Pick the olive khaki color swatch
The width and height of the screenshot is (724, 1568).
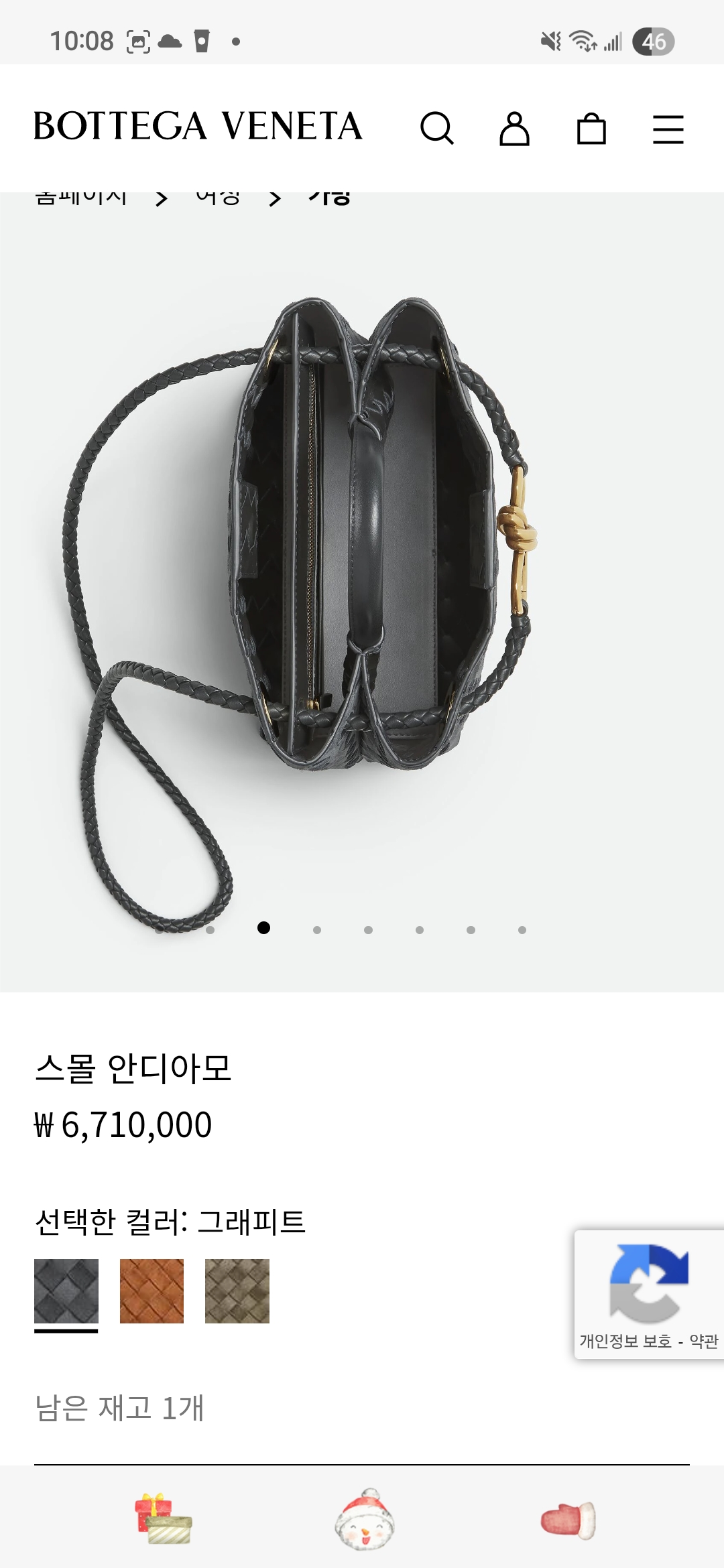[237, 1291]
